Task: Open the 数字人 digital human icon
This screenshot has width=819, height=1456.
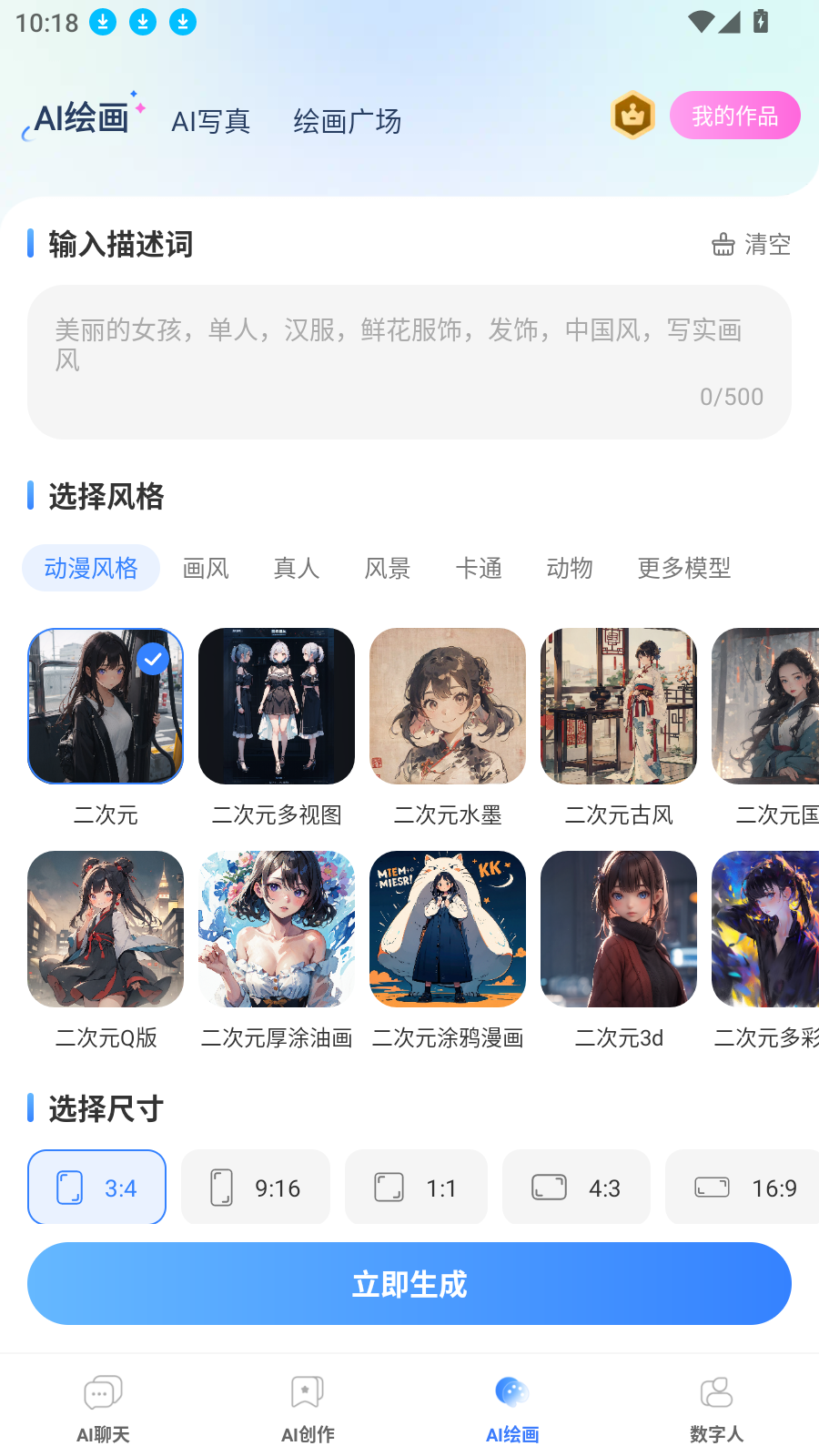Action: pos(717,1391)
